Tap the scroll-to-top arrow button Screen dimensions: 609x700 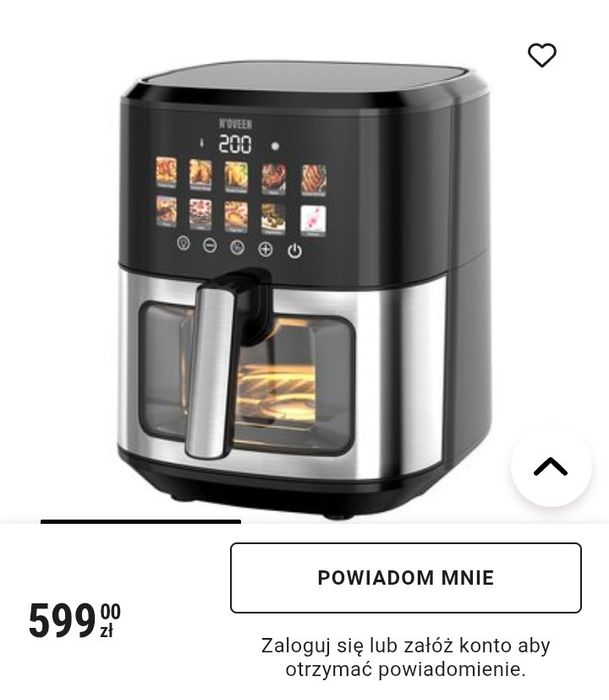pyautogui.click(x=551, y=466)
